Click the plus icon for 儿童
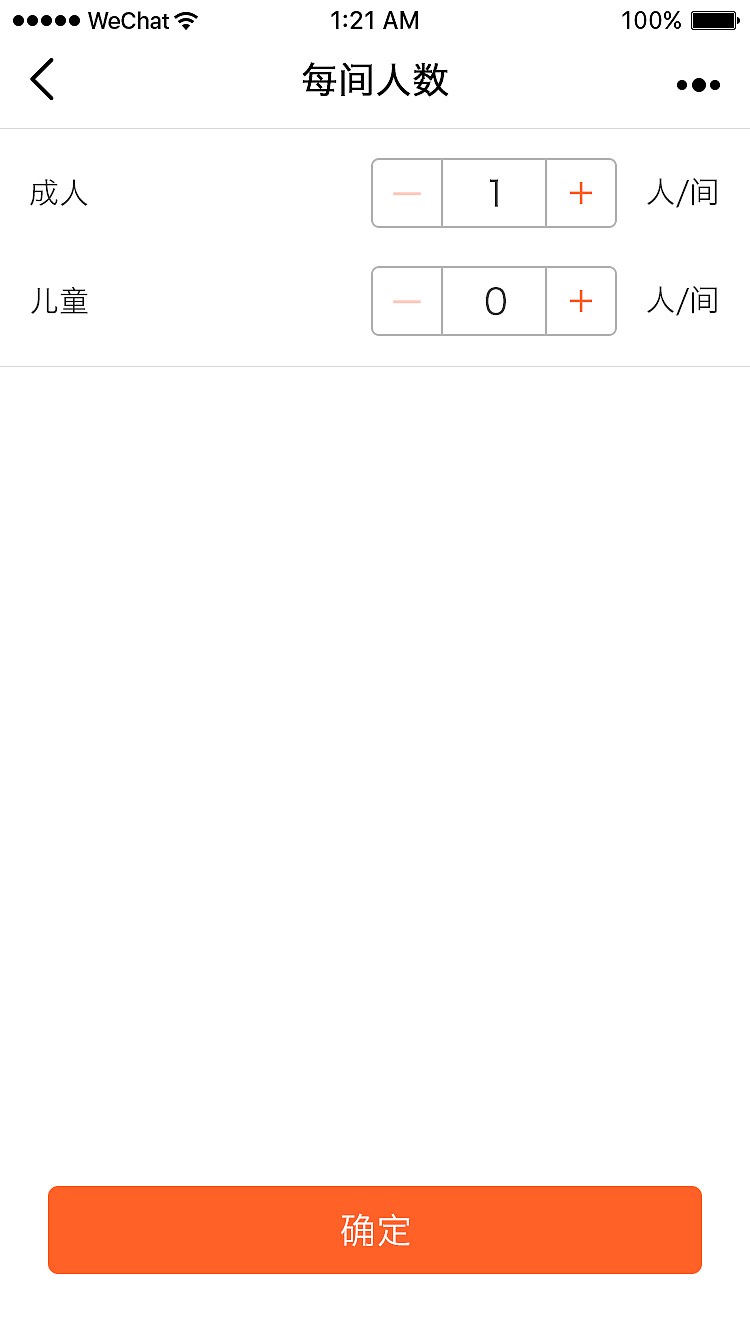Image resolution: width=750 pixels, height=1334 pixels. [580, 301]
